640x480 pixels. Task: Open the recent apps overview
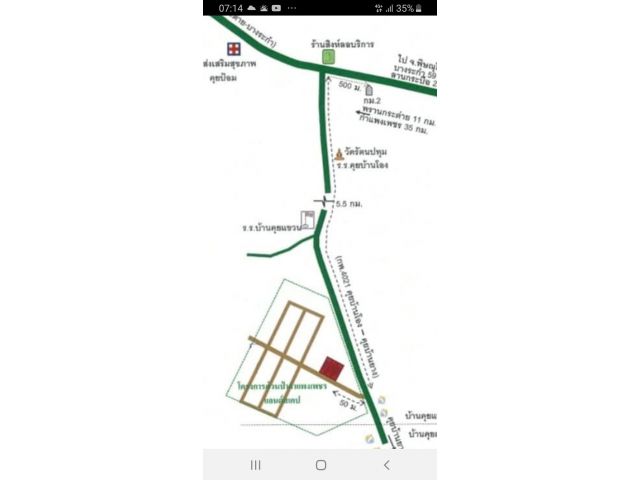(255, 465)
